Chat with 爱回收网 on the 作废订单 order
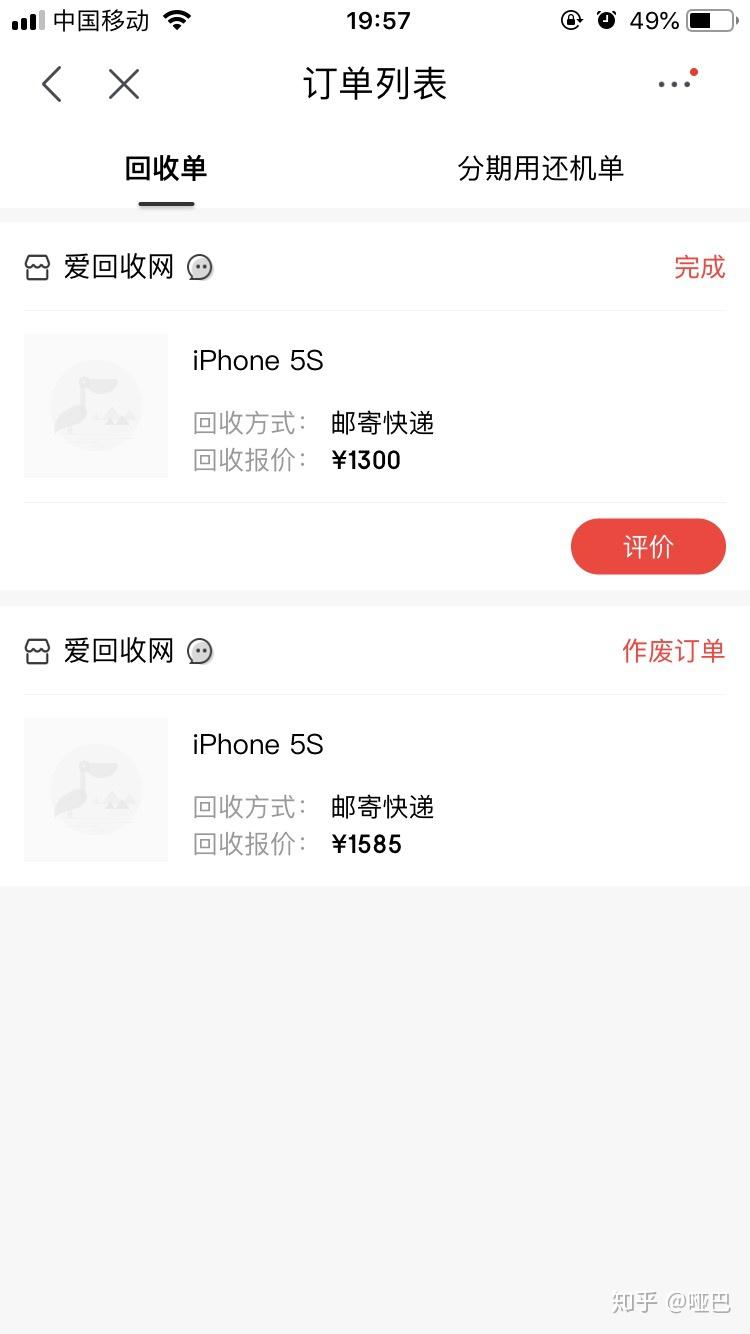This screenshot has width=750, height=1334. (x=200, y=652)
